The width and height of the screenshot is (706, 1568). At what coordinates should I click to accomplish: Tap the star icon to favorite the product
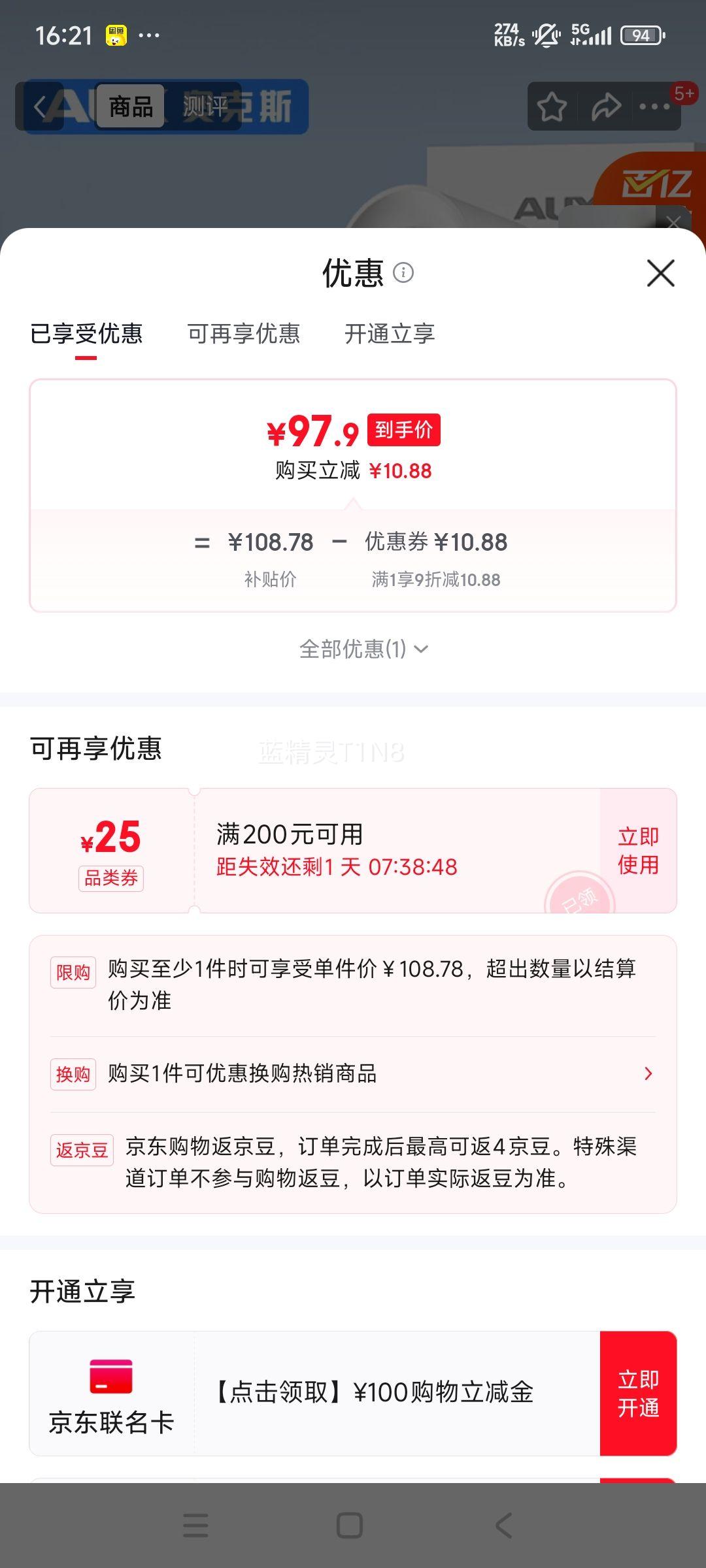(x=551, y=106)
